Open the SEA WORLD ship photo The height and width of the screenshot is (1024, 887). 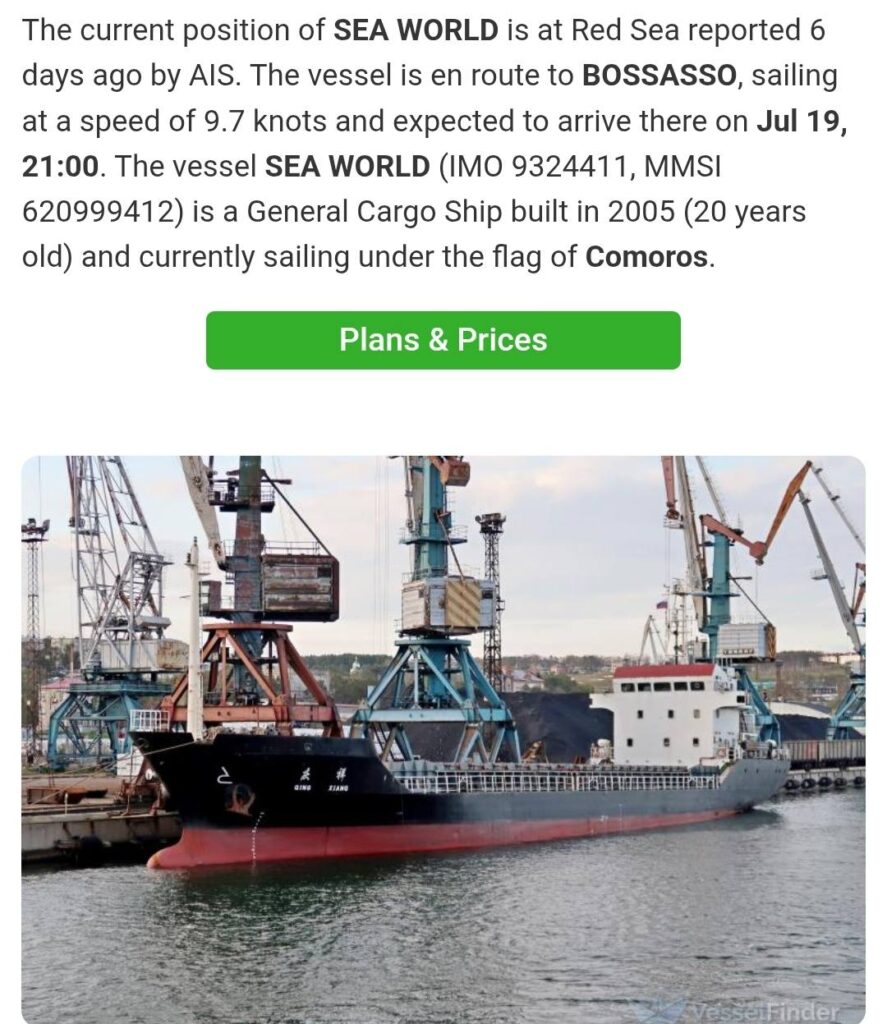click(443, 740)
